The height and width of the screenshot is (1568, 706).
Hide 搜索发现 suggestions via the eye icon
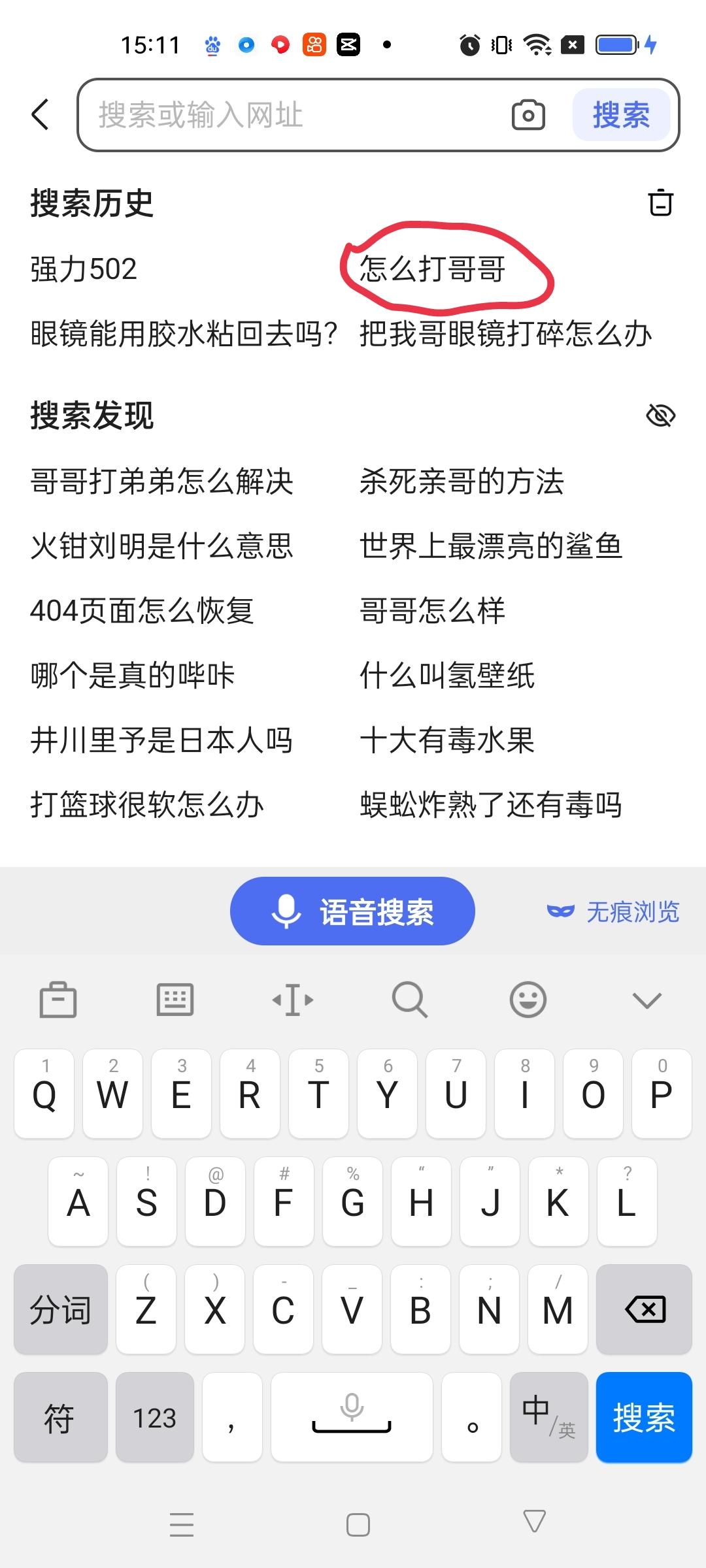(x=660, y=414)
